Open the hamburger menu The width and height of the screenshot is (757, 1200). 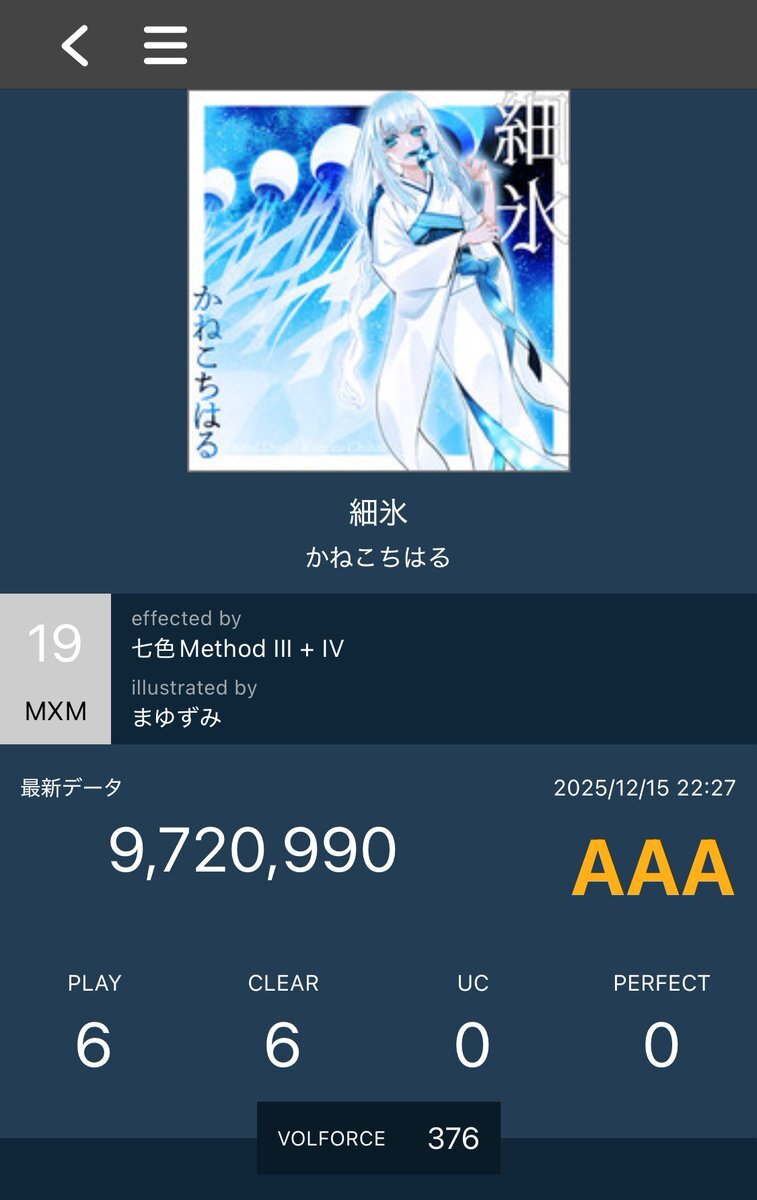[x=165, y=46]
